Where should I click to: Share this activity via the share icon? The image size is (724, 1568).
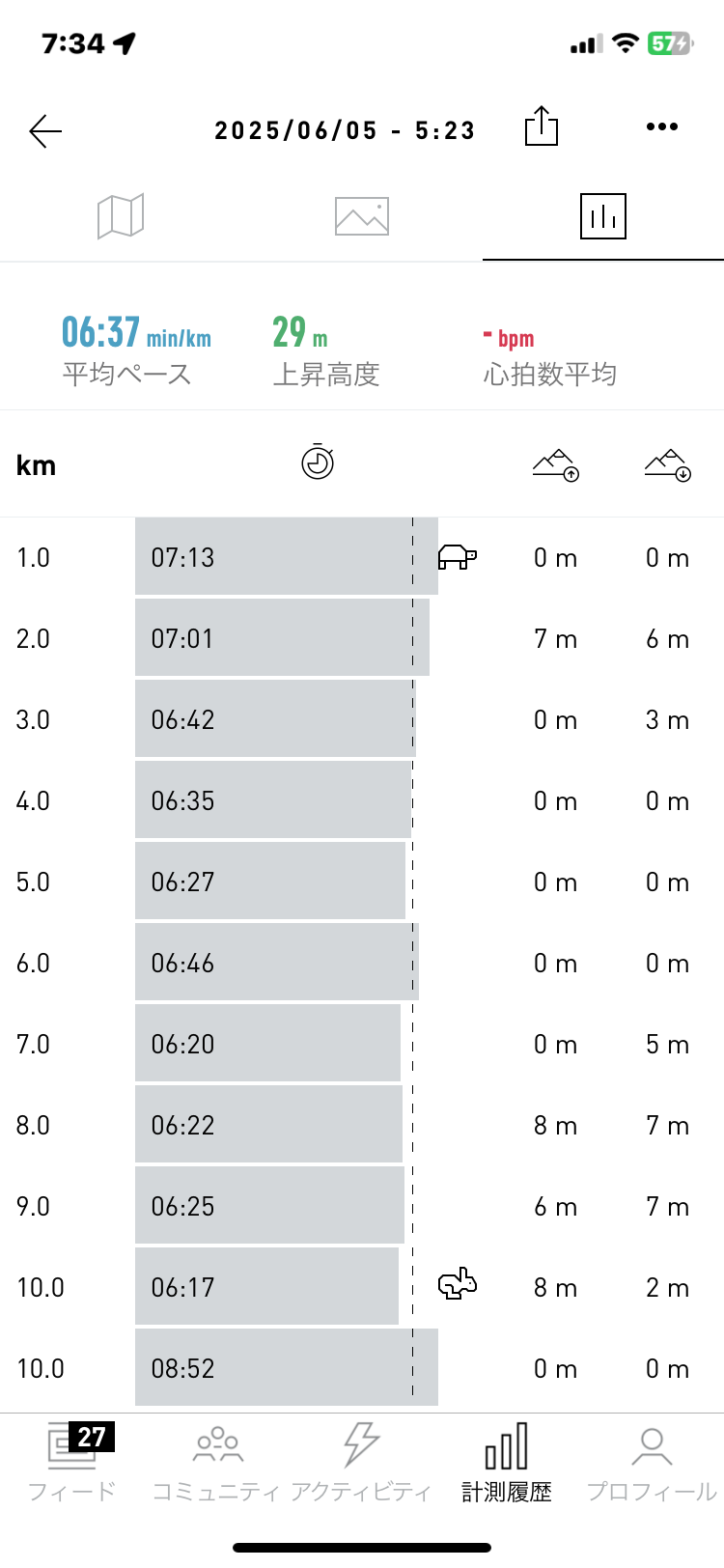542,126
